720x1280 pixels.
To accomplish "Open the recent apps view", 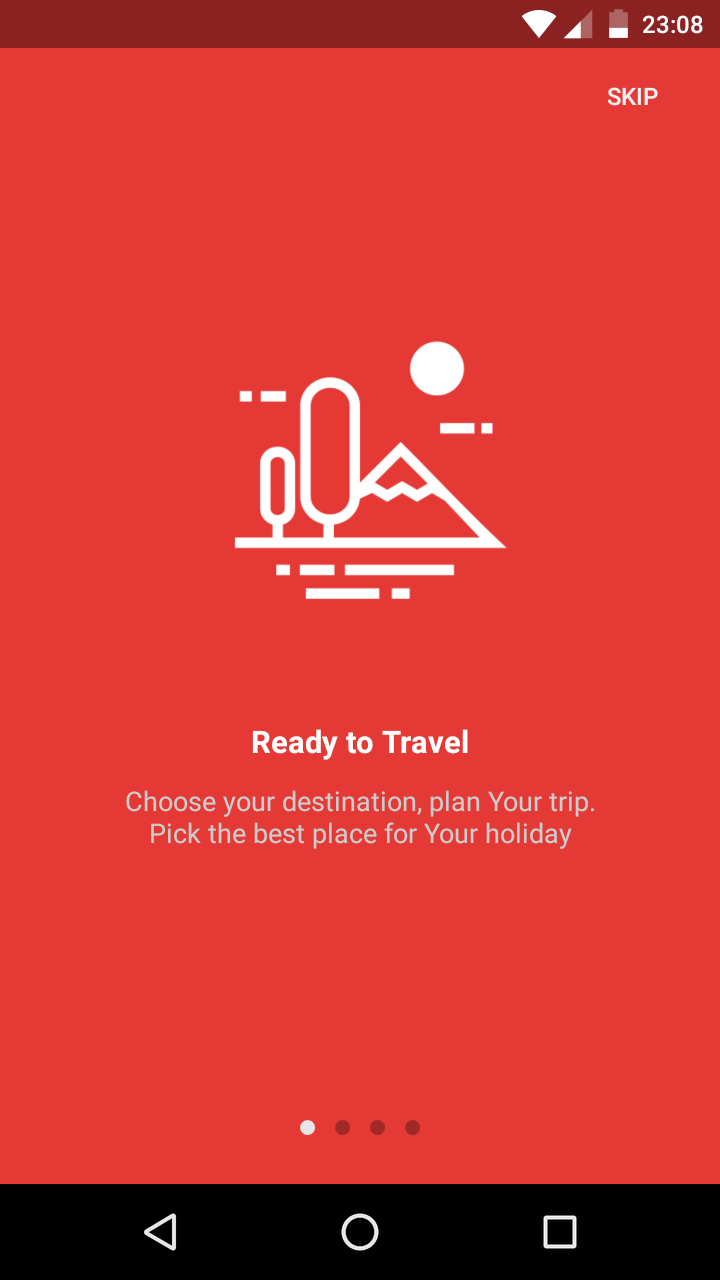I will coord(560,1232).
